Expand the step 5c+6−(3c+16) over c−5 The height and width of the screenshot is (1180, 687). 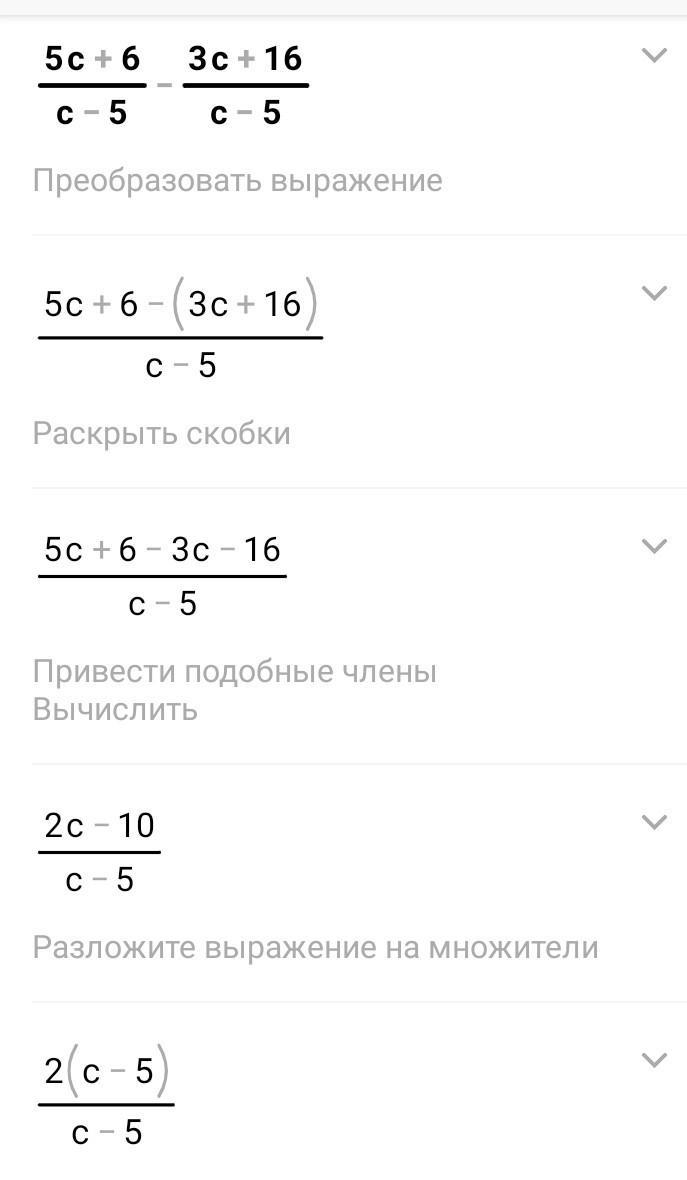click(x=653, y=293)
